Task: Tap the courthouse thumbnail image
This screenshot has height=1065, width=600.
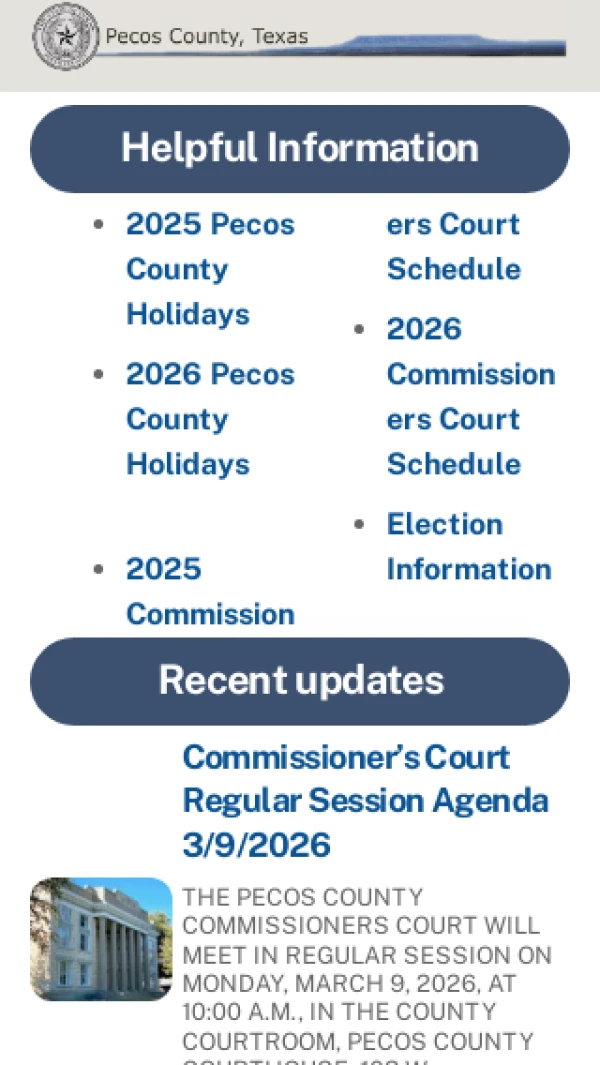Action: [101, 939]
